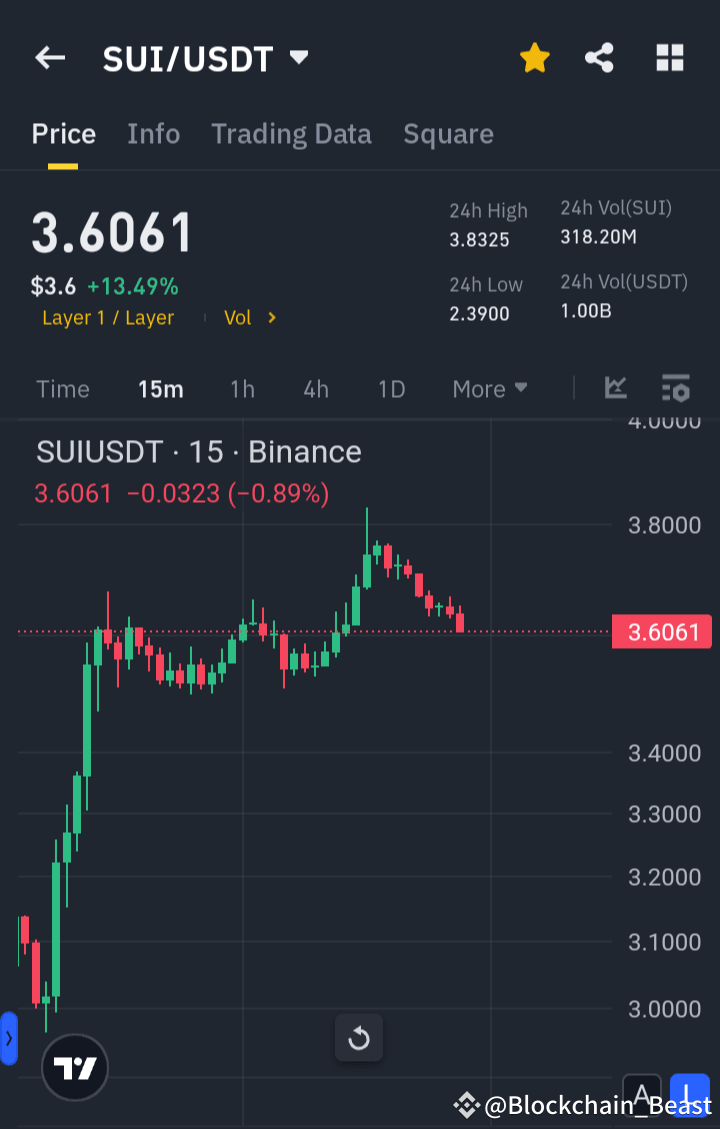Disable the blue log-scale button

click(689, 1094)
